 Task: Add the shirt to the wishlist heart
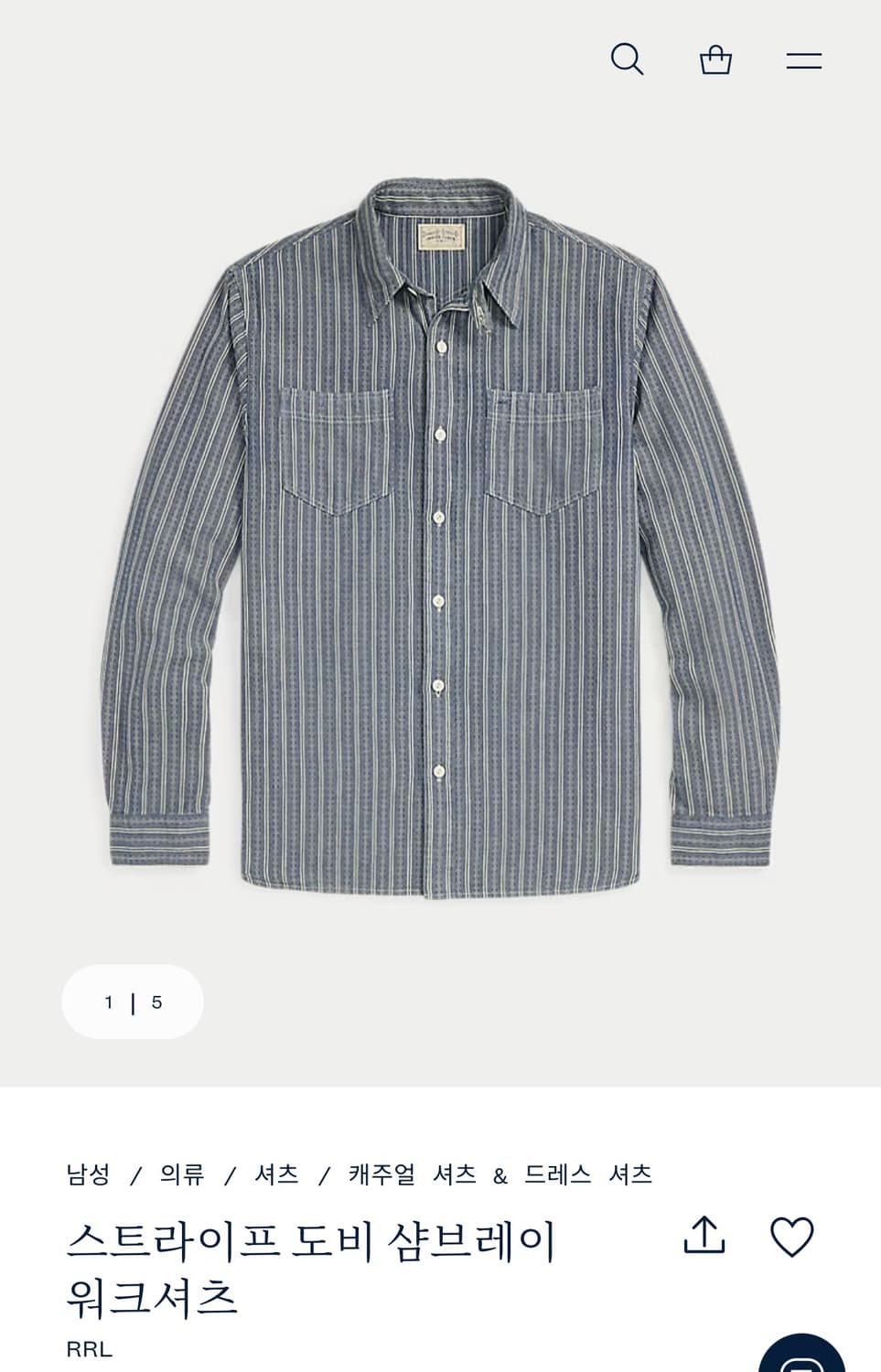(791, 1238)
